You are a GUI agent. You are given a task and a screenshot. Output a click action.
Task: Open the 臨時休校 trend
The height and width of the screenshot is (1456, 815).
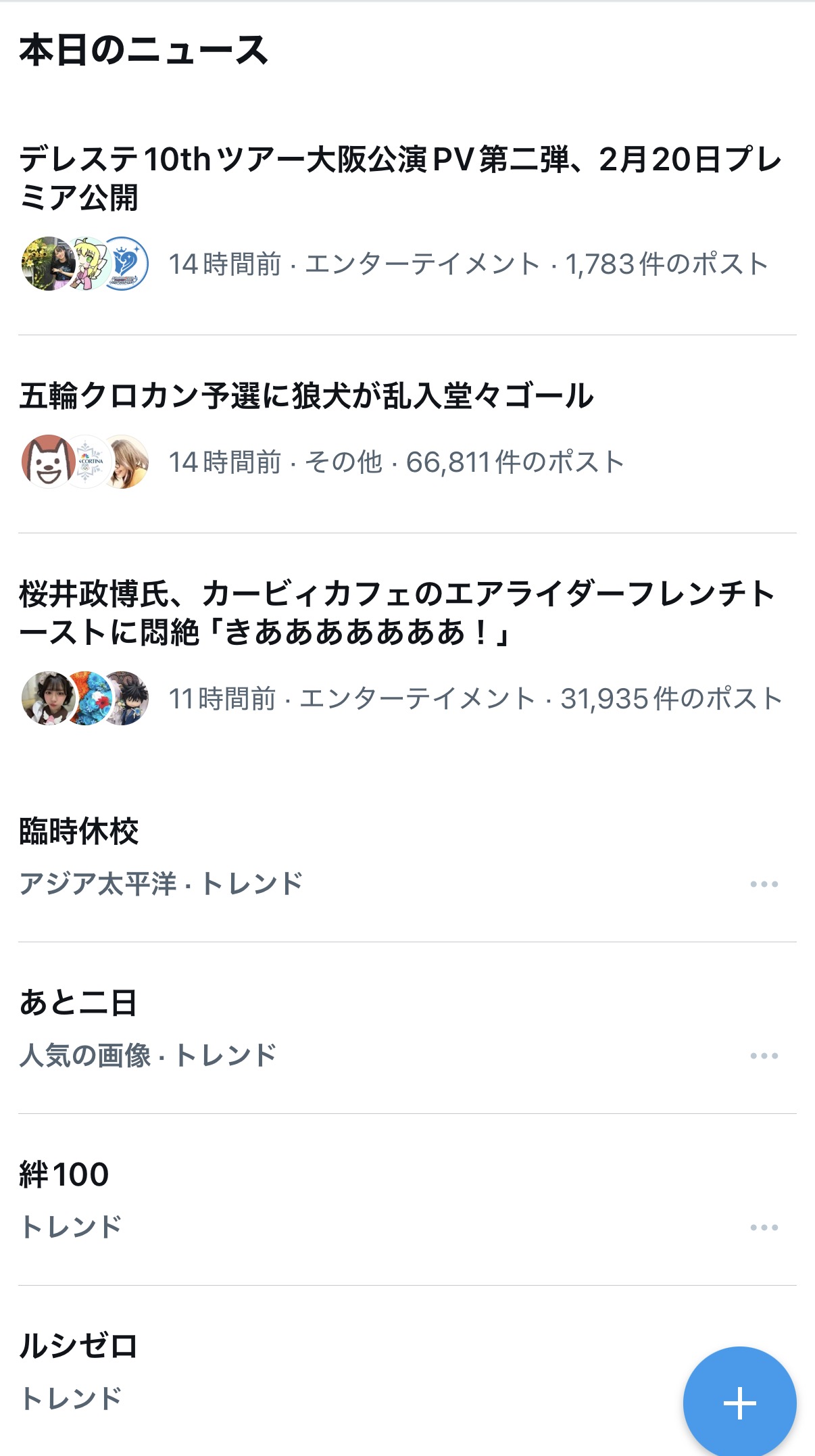tap(79, 831)
